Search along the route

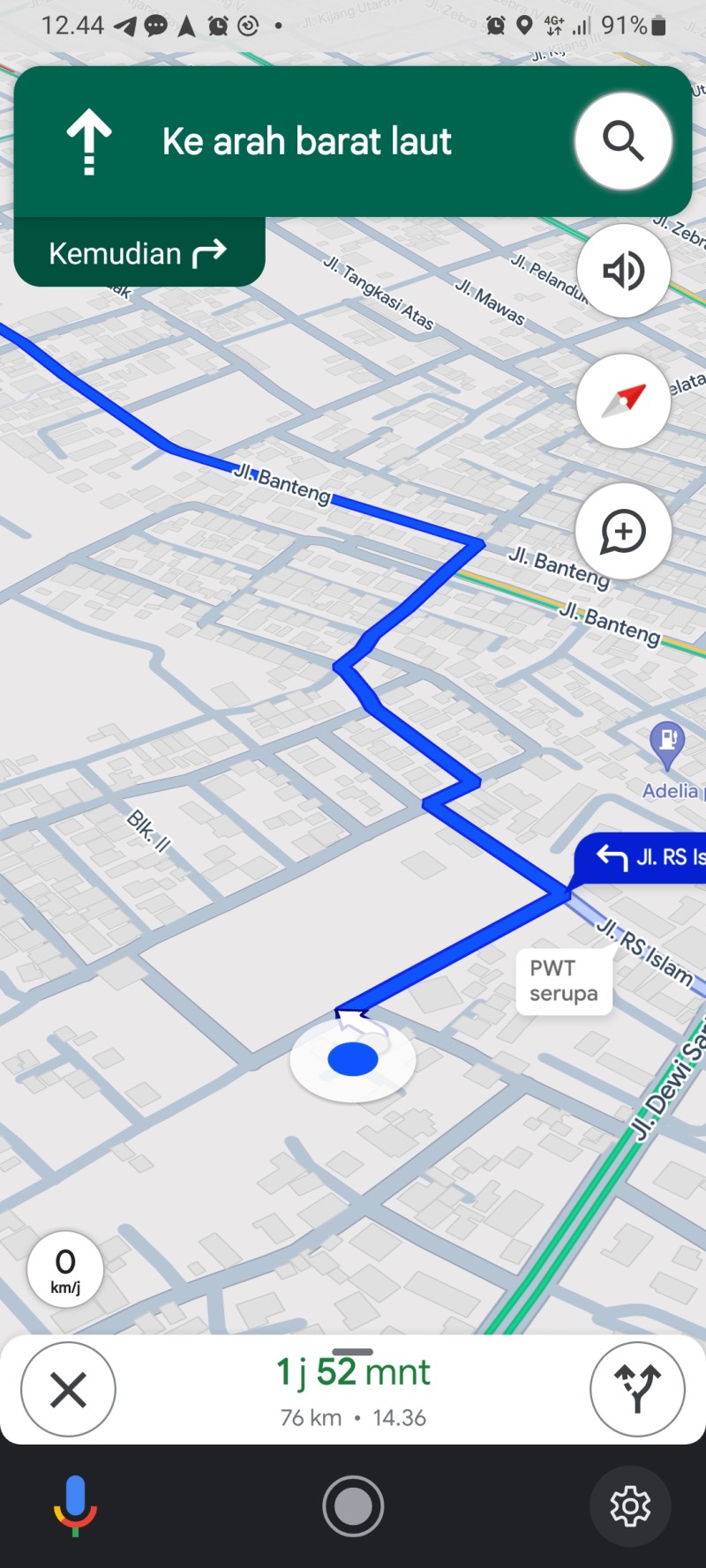click(623, 141)
